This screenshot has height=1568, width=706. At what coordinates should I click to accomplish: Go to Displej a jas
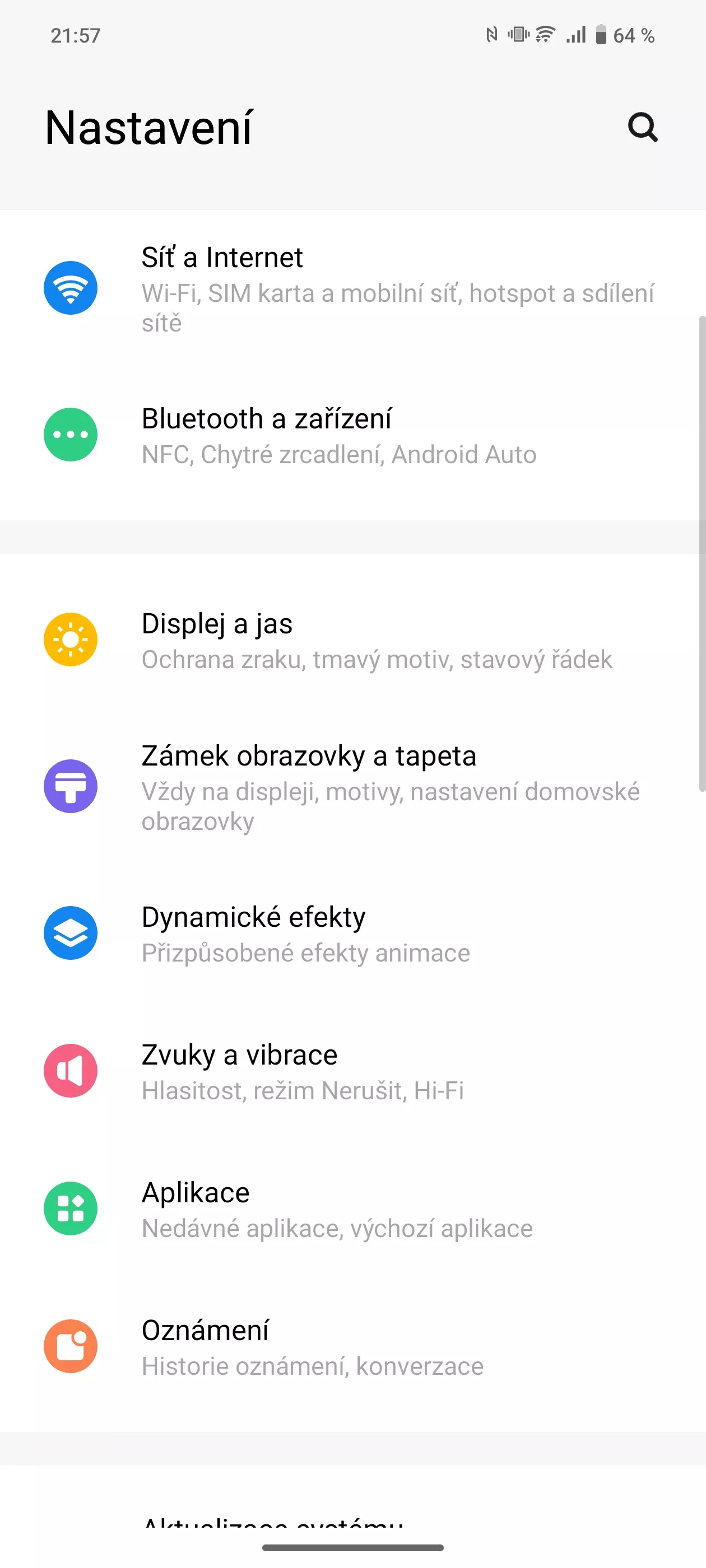click(x=352, y=640)
